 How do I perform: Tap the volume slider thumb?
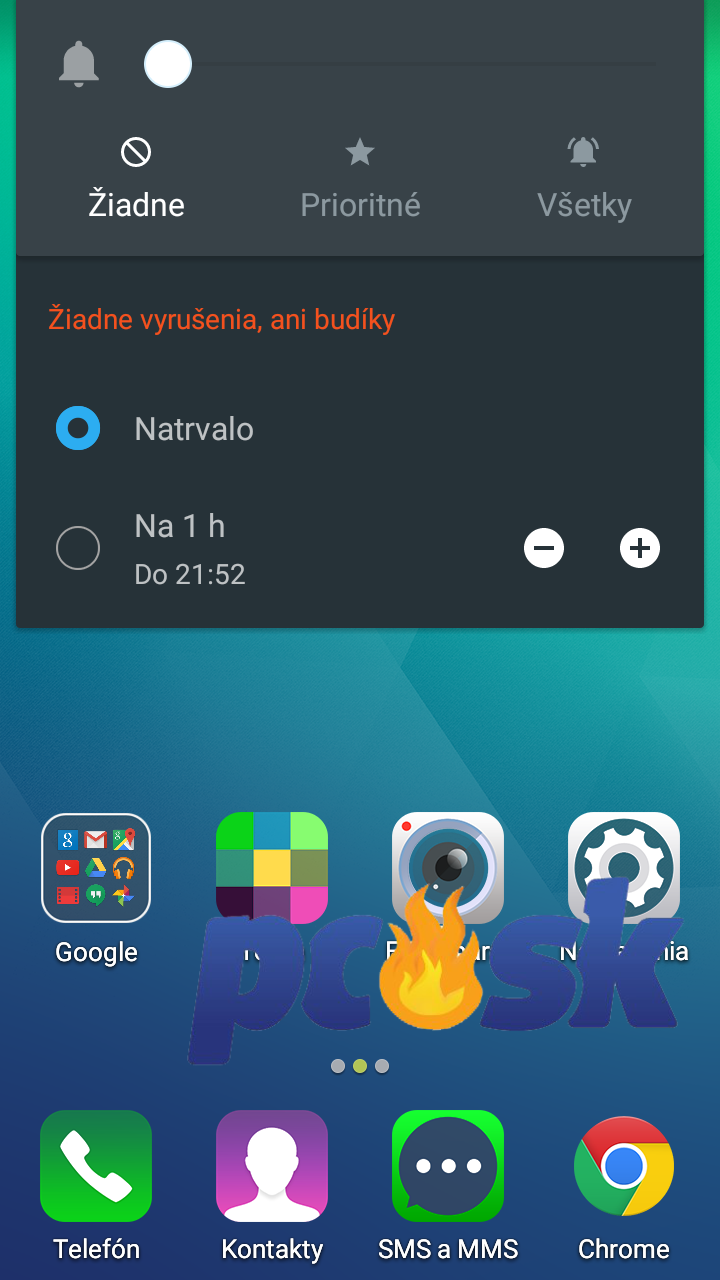[168, 64]
